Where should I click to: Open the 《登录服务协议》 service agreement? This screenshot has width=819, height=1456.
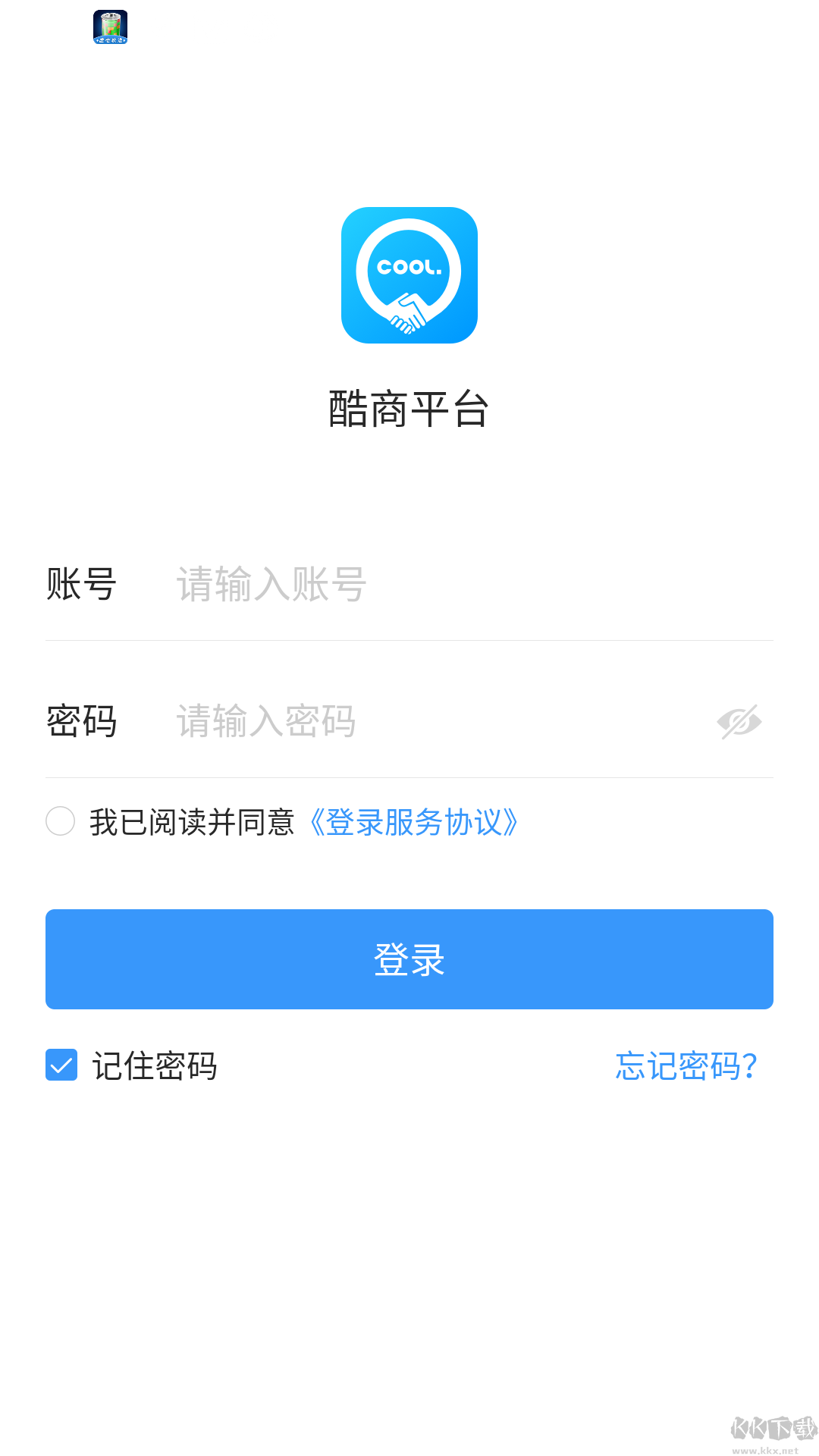(416, 822)
